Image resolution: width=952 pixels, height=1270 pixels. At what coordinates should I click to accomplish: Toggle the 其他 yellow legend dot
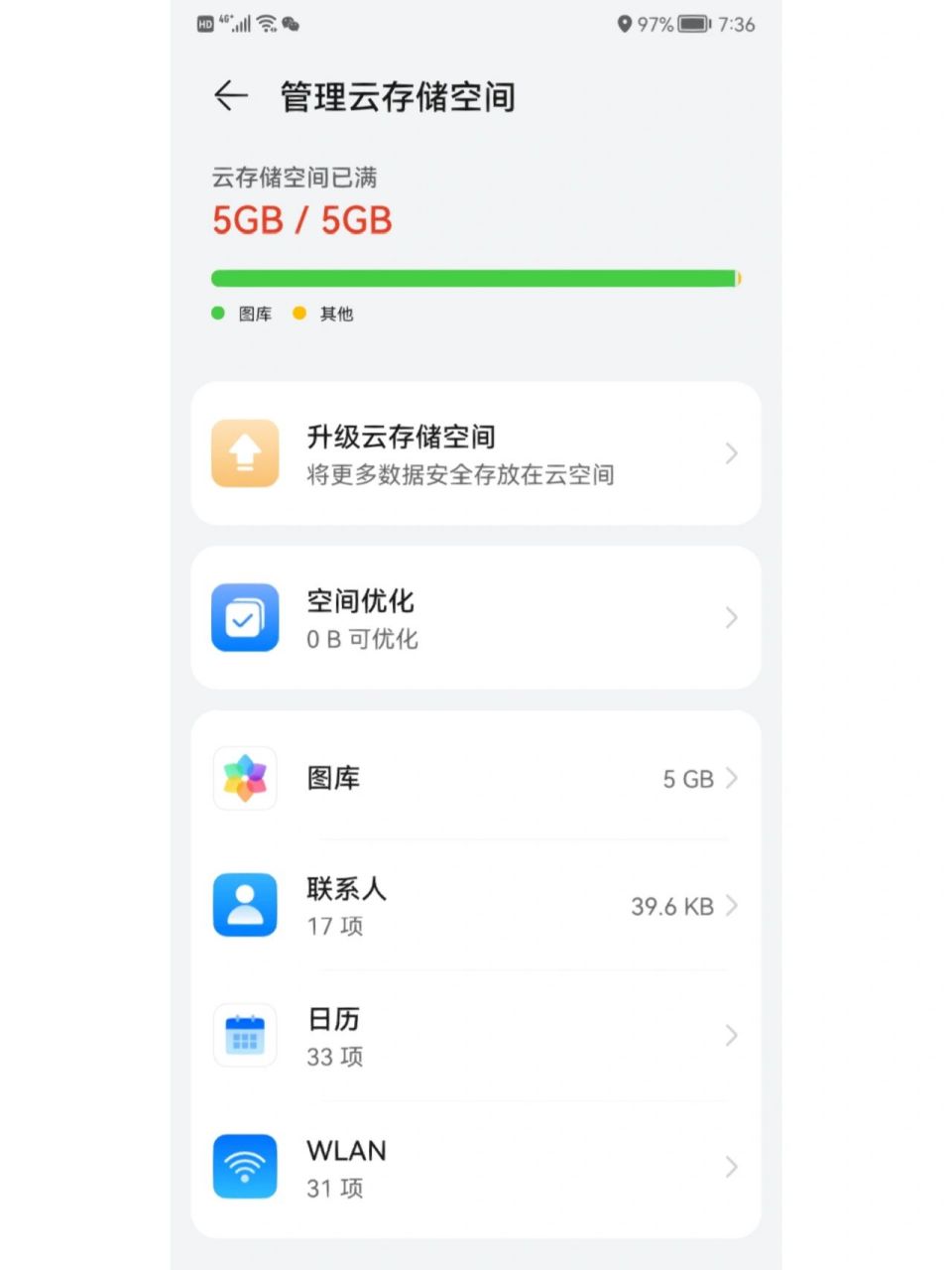point(299,313)
